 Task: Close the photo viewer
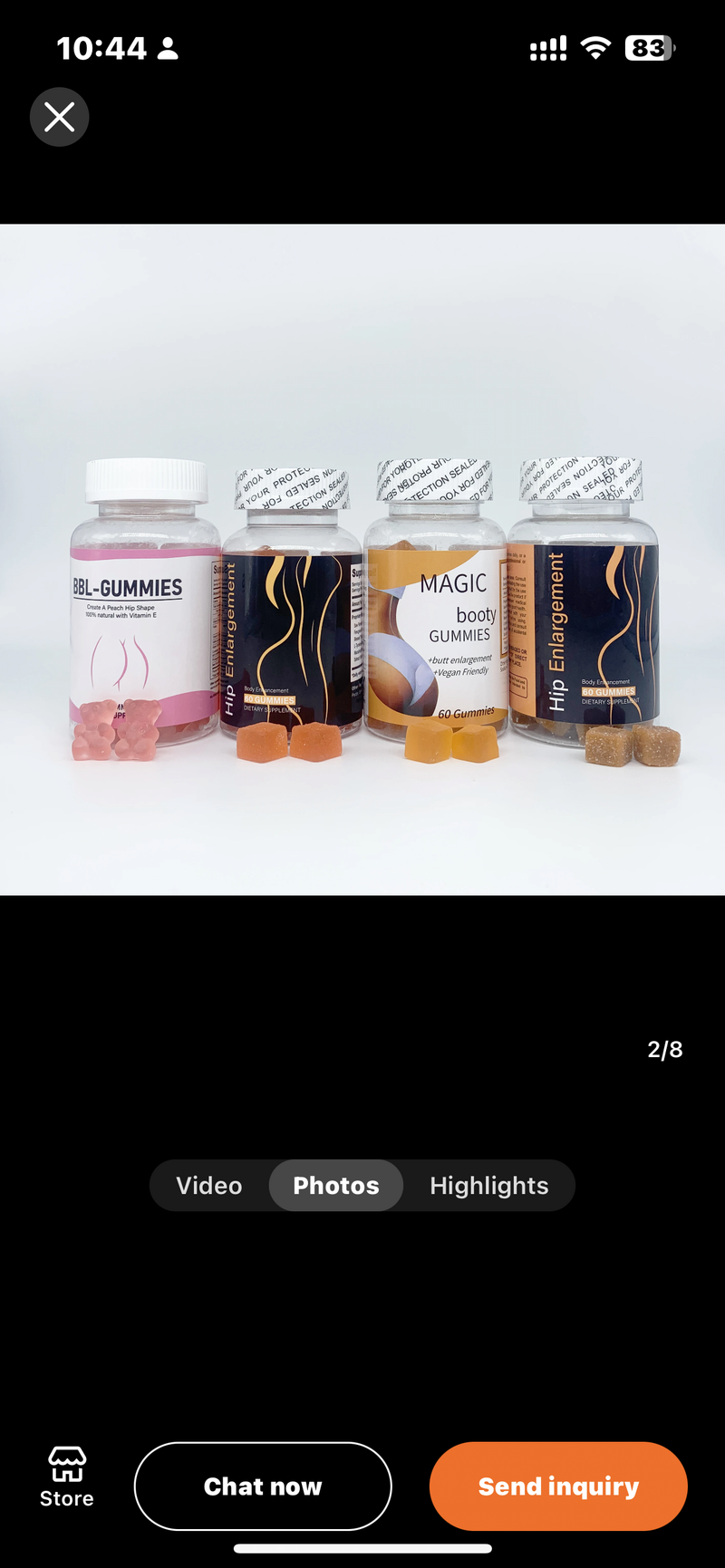[x=60, y=117]
